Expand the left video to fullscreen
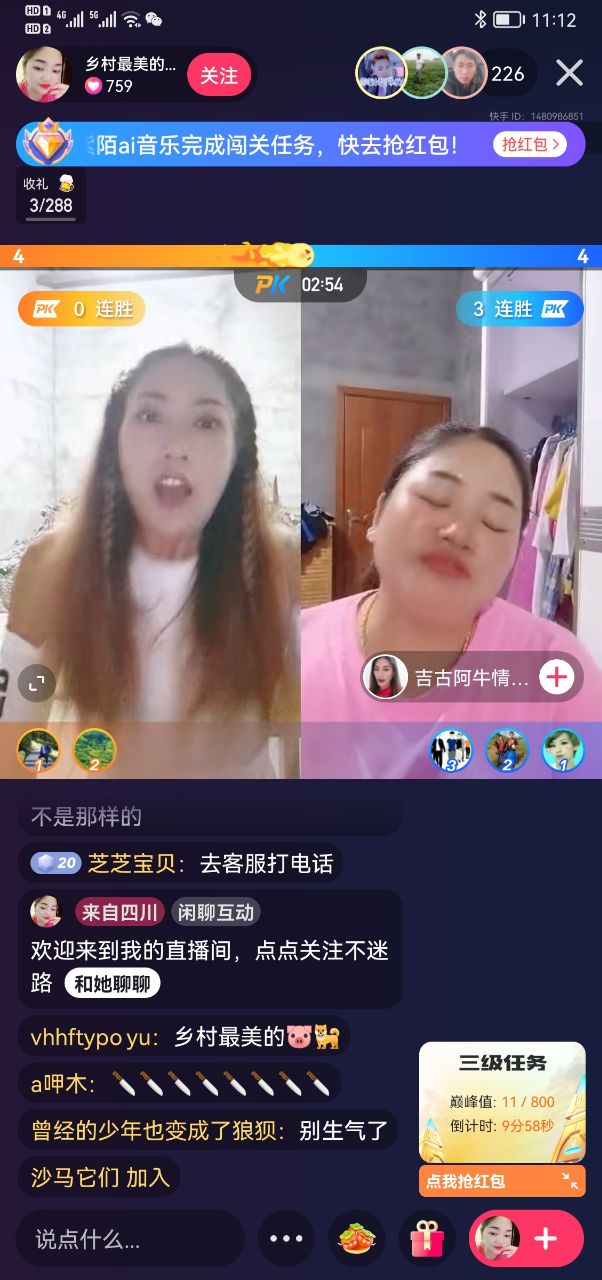The height and width of the screenshot is (1280, 602). tap(37, 683)
